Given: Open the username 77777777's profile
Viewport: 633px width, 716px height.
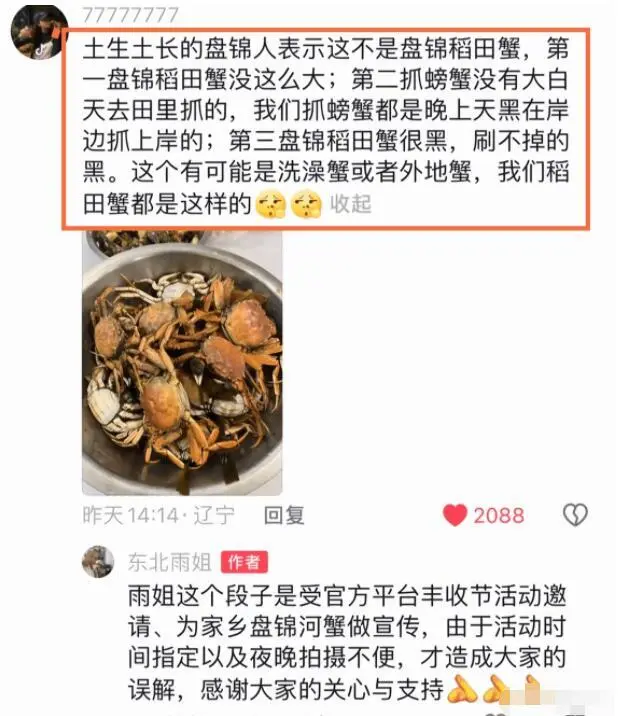Looking at the screenshot, I should [x=131, y=14].
